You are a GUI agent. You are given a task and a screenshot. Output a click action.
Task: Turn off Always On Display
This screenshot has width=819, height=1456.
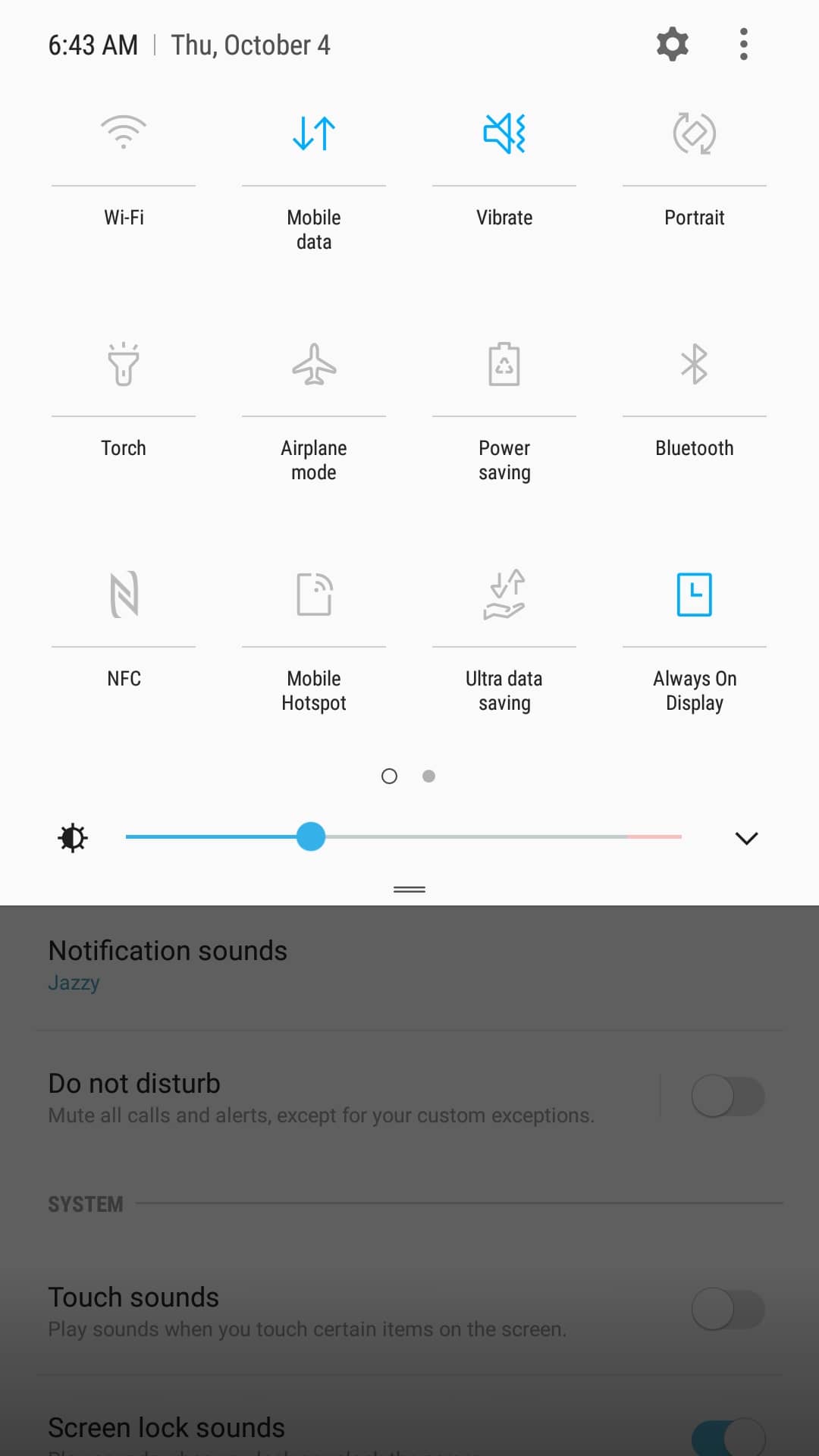pos(695,595)
